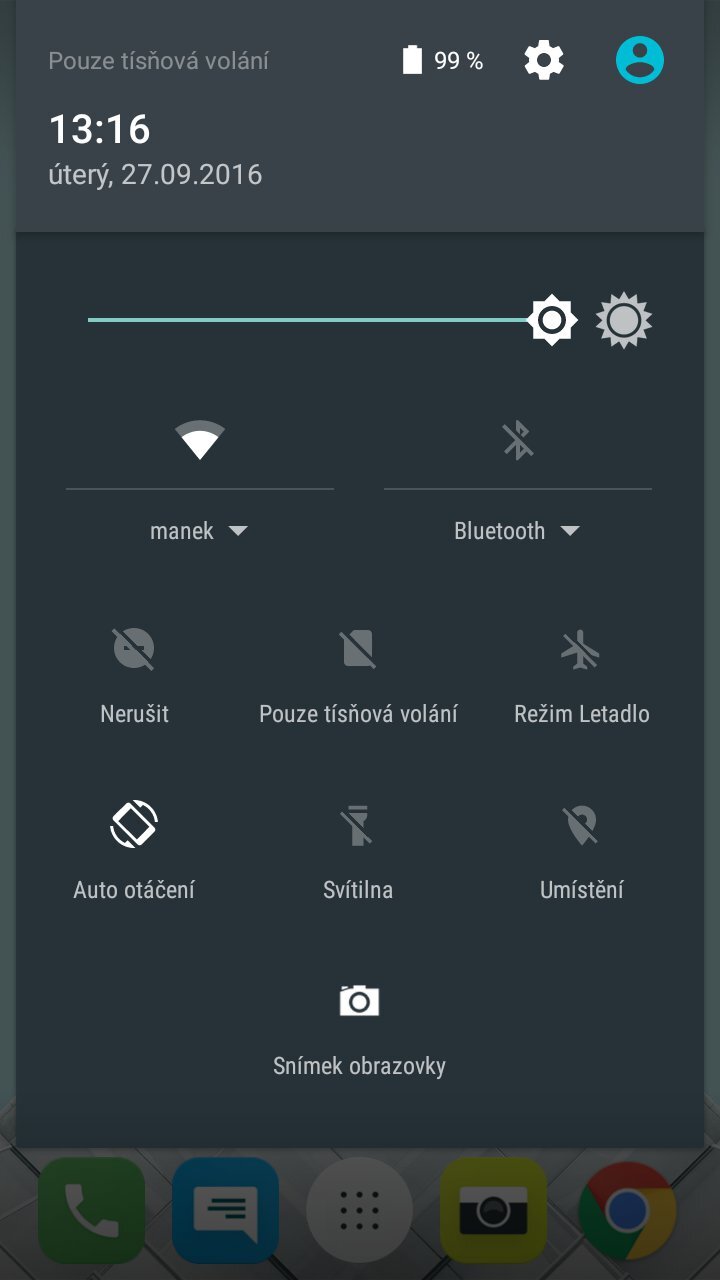Open the Svítilna flashlight icon
This screenshot has width=720, height=1280.
[358, 823]
